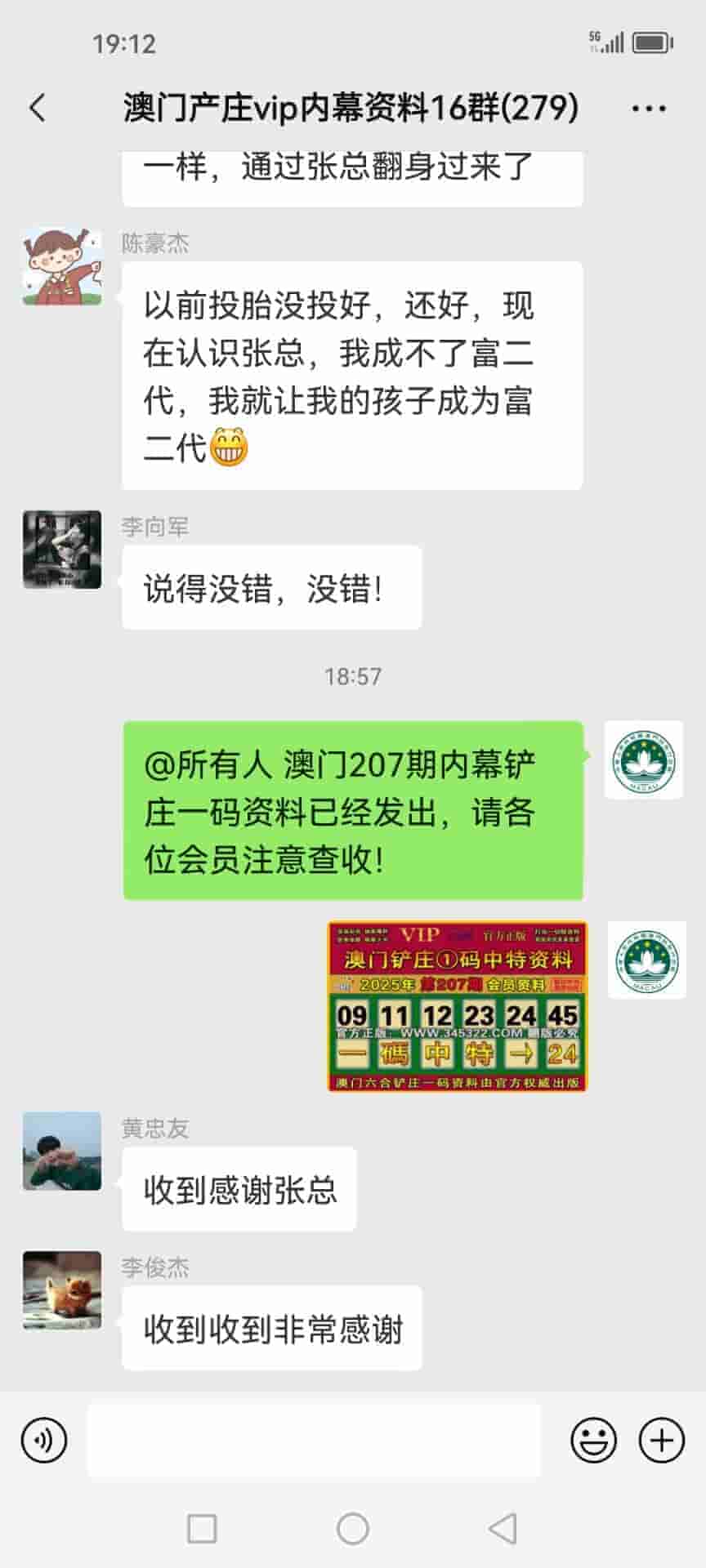Tap the system home button

pyautogui.click(x=353, y=1528)
